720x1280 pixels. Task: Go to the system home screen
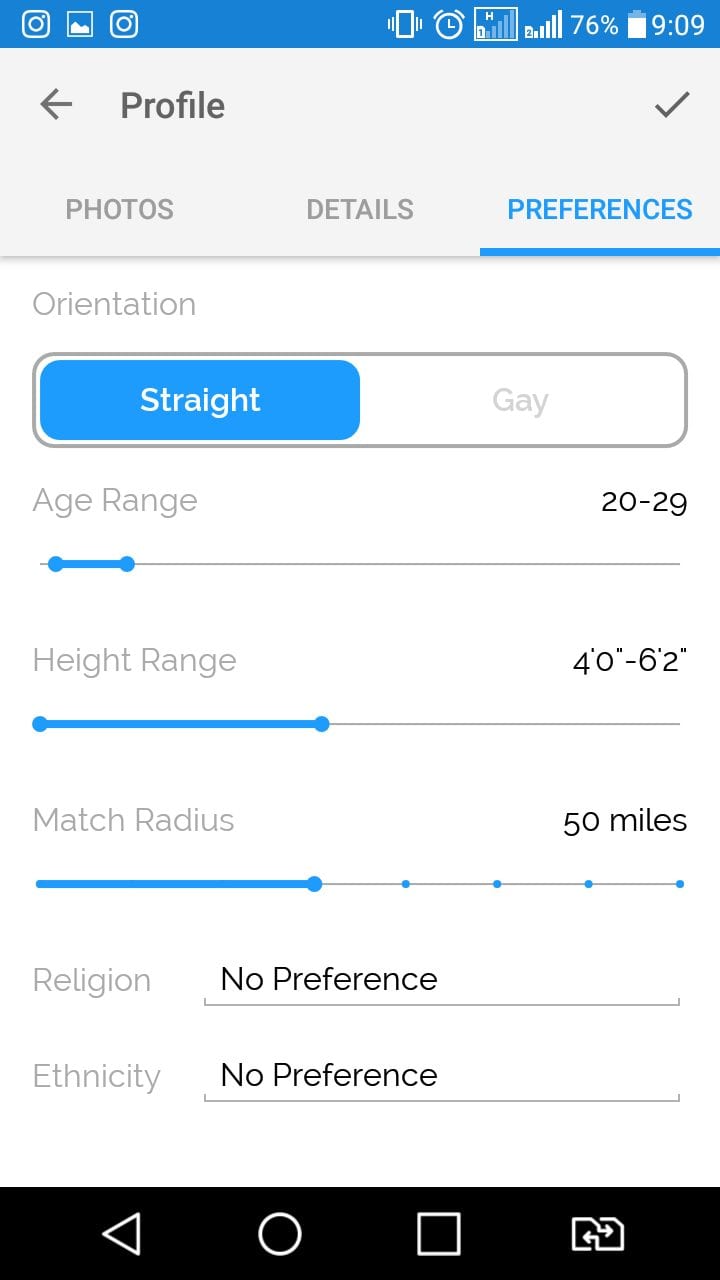tap(280, 1233)
